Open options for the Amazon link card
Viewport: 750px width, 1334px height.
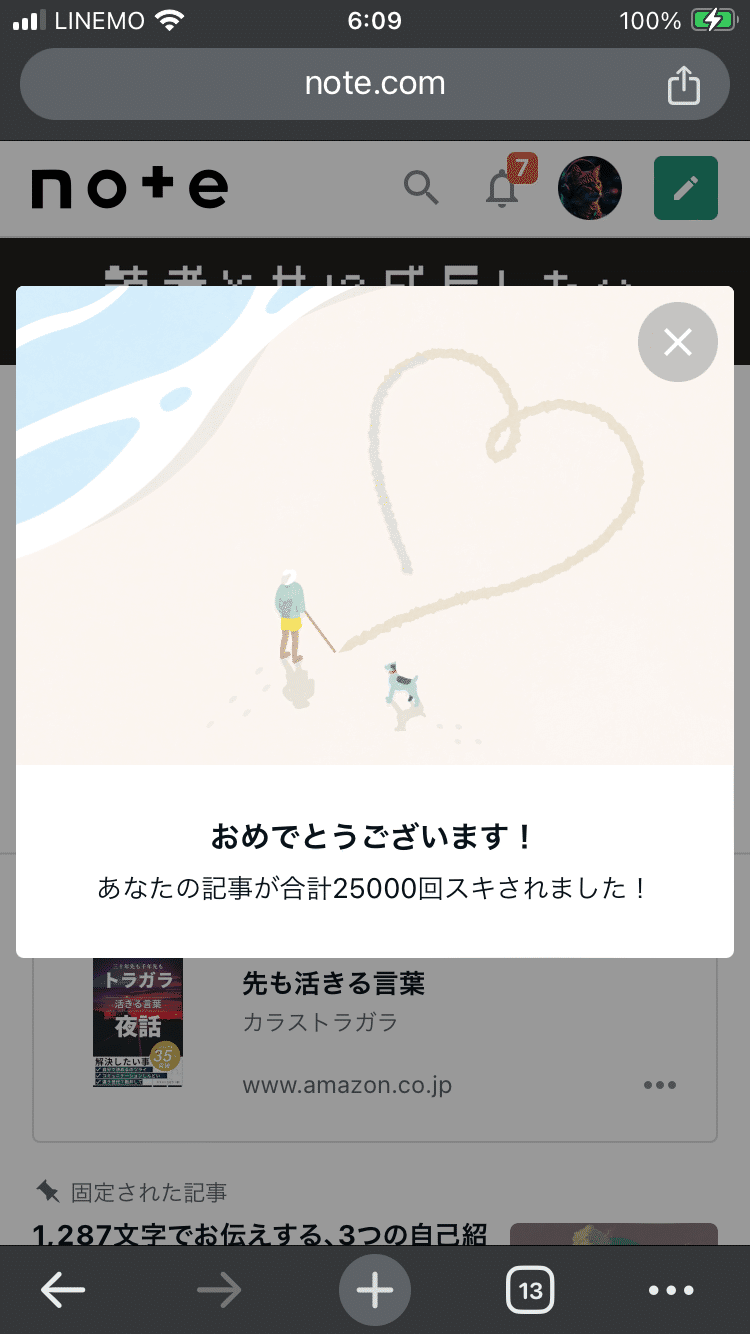(660, 1084)
